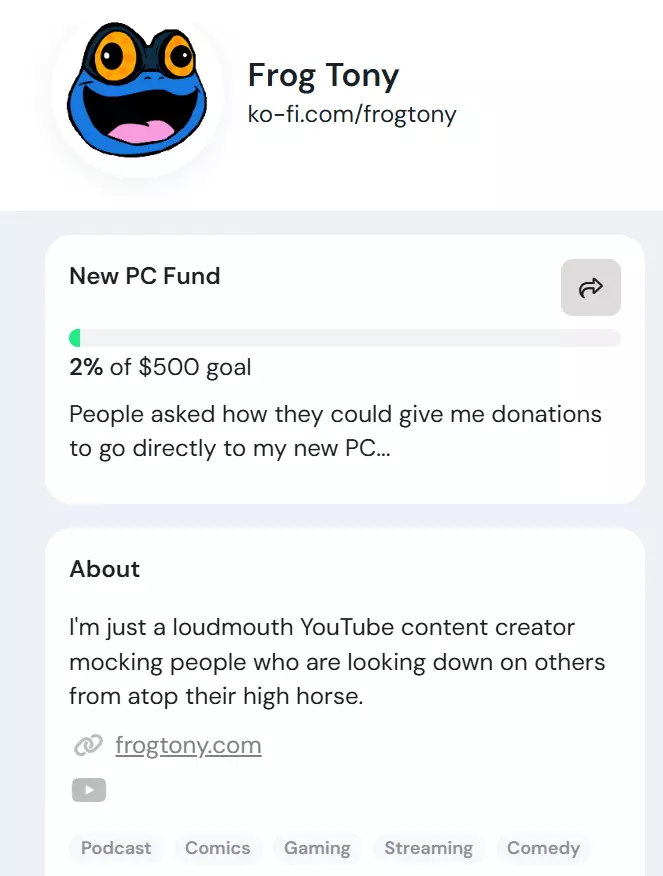Select the Podcast tag chip
Screen dimensions: 663x876
116,848
